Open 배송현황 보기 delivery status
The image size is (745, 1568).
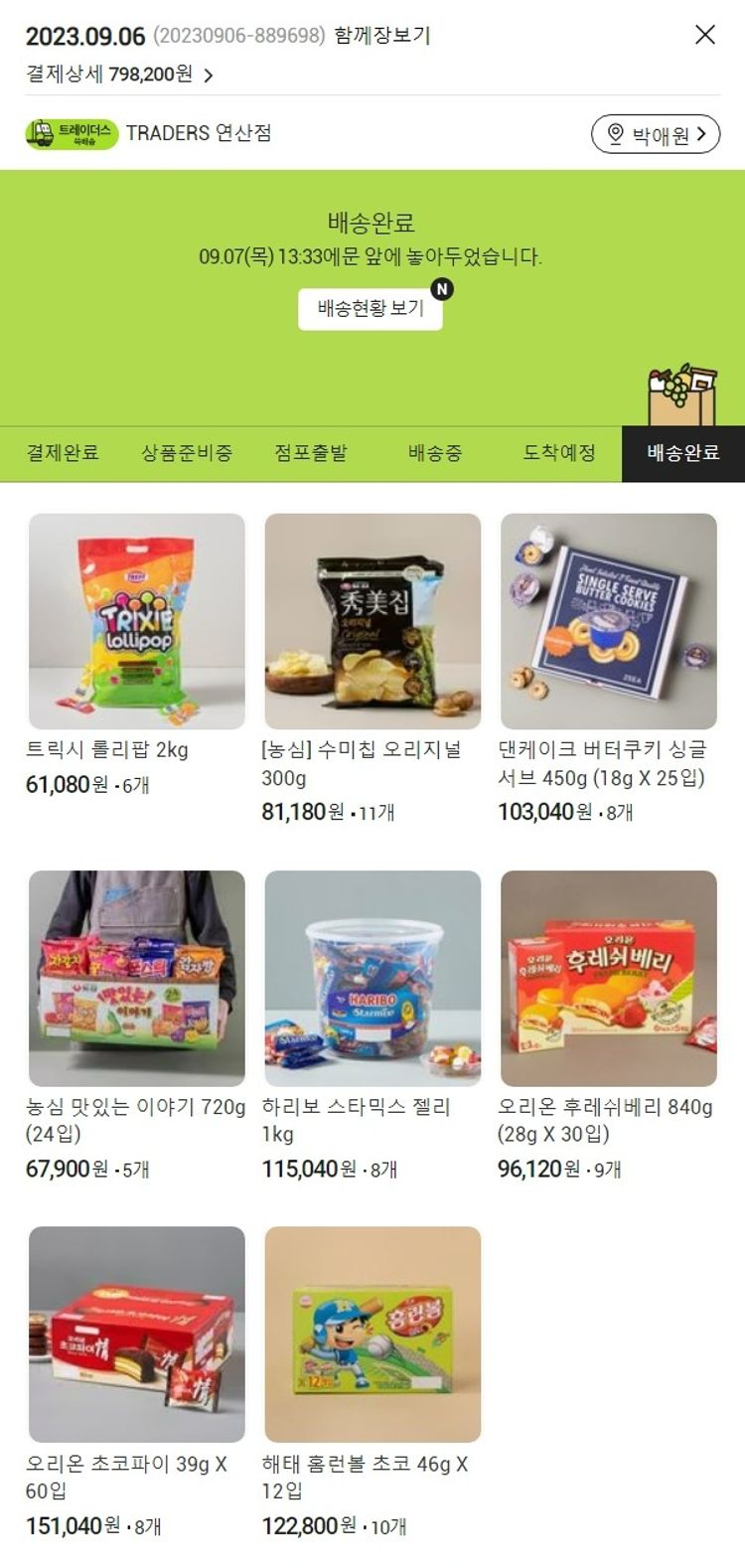coord(371,308)
